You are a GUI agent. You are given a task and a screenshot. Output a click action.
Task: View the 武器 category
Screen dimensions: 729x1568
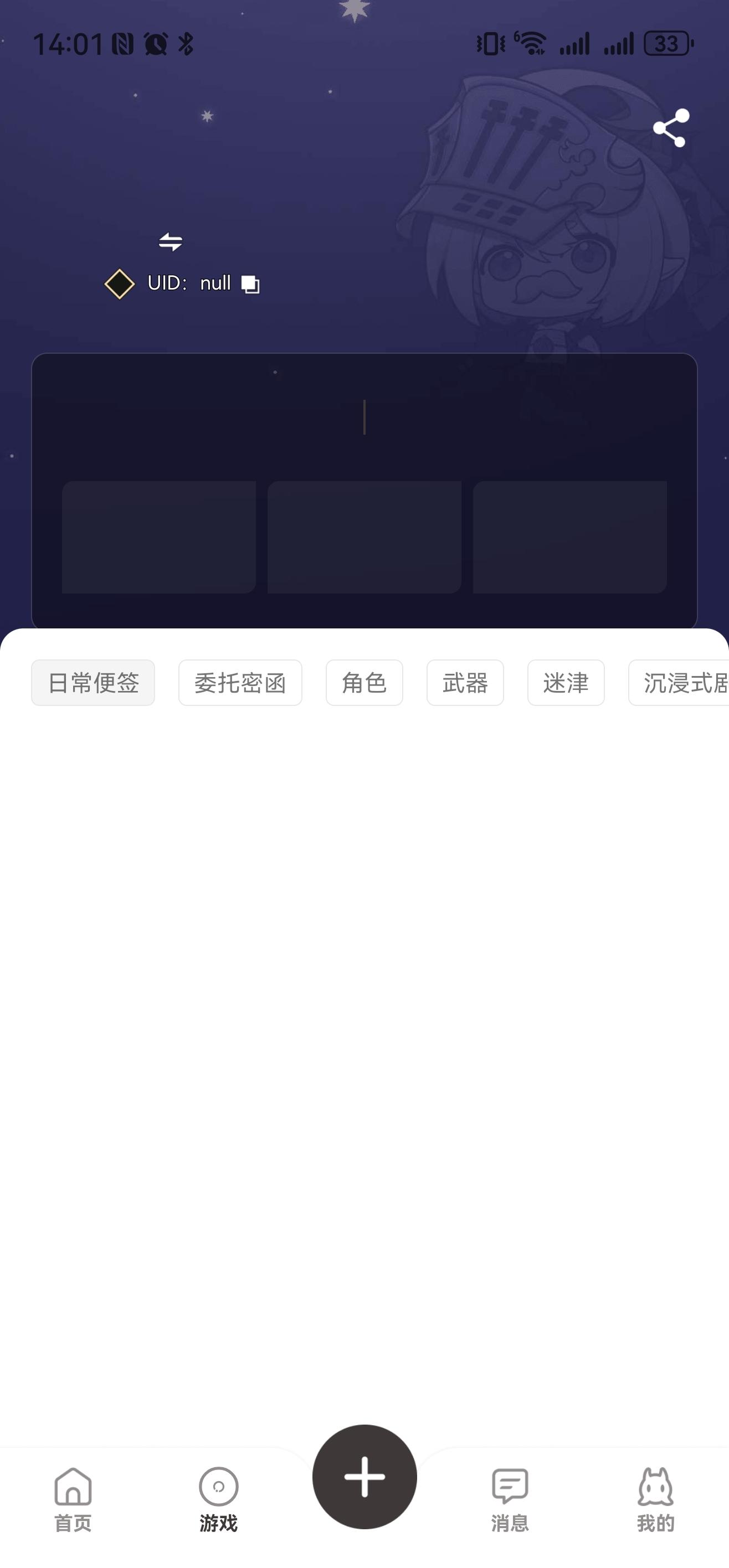(465, 682)
